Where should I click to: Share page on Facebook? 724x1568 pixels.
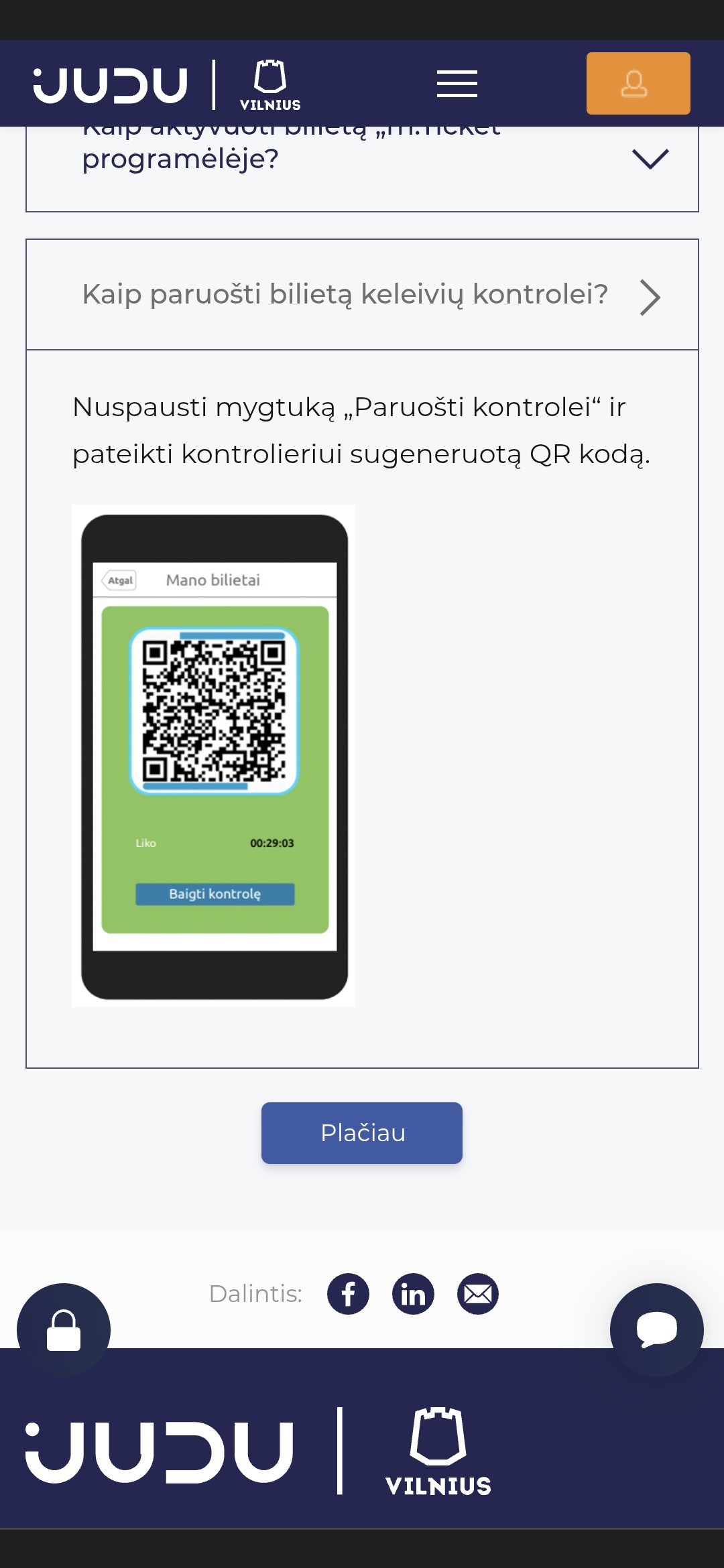[x=348, y=1294]
